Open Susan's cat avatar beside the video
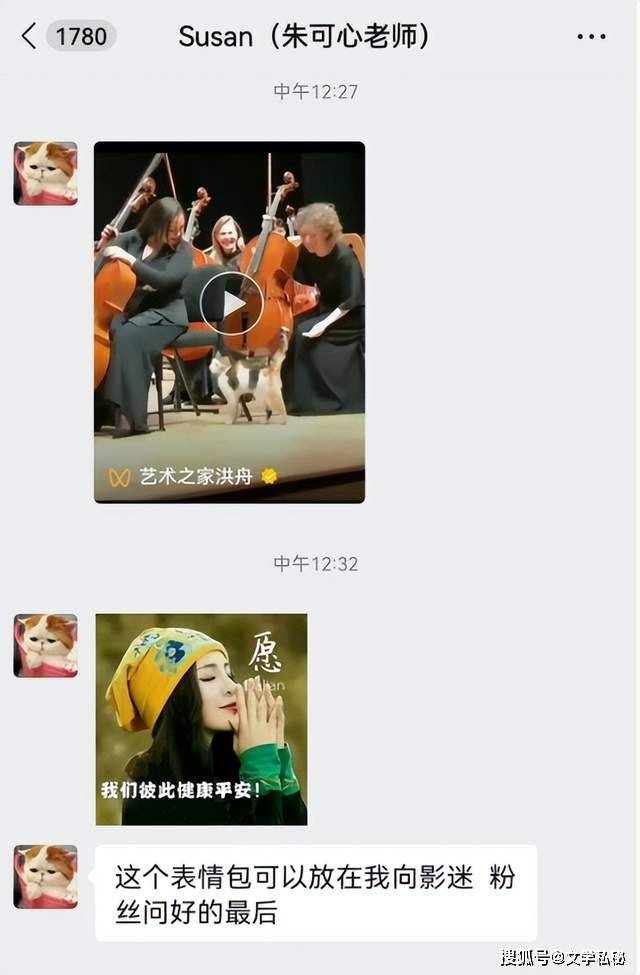640x975 pixels. 45,173
